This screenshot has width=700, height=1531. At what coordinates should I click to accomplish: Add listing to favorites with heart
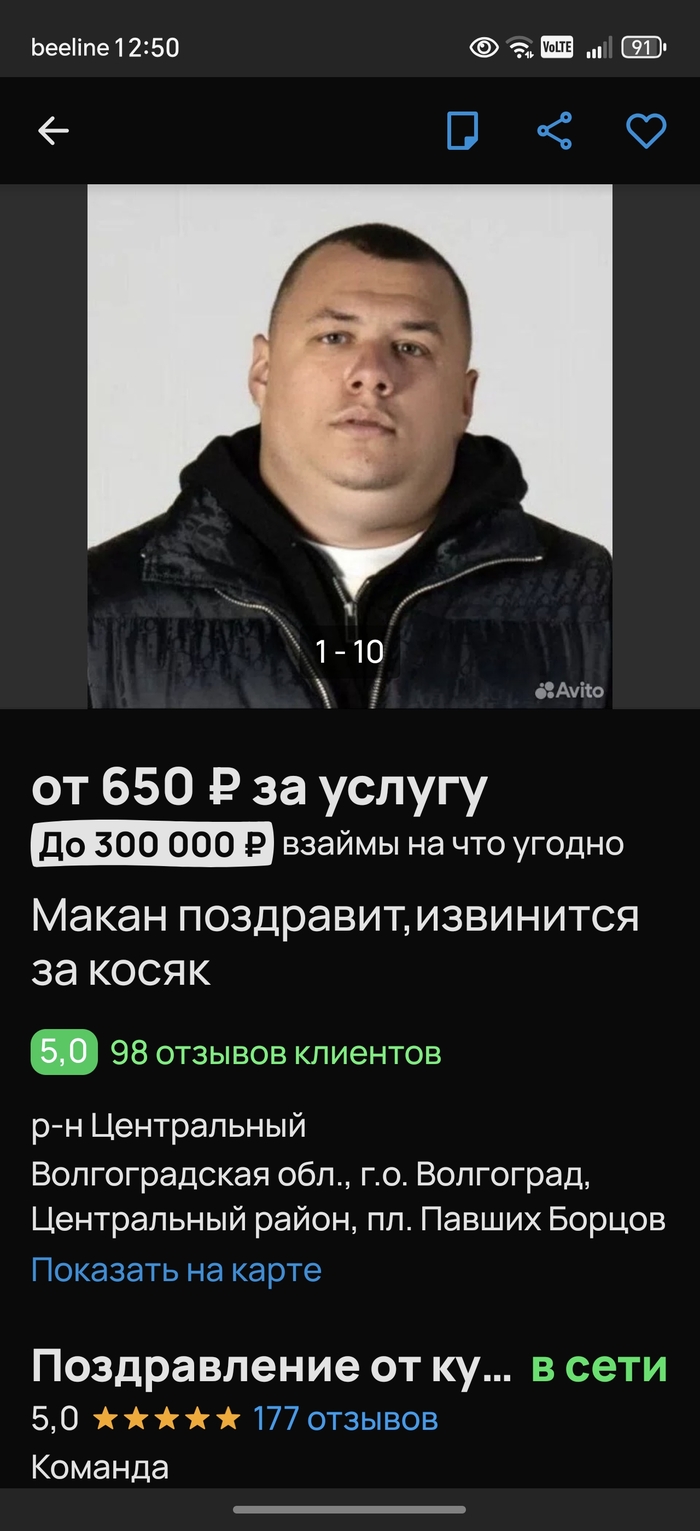point(646,131)
